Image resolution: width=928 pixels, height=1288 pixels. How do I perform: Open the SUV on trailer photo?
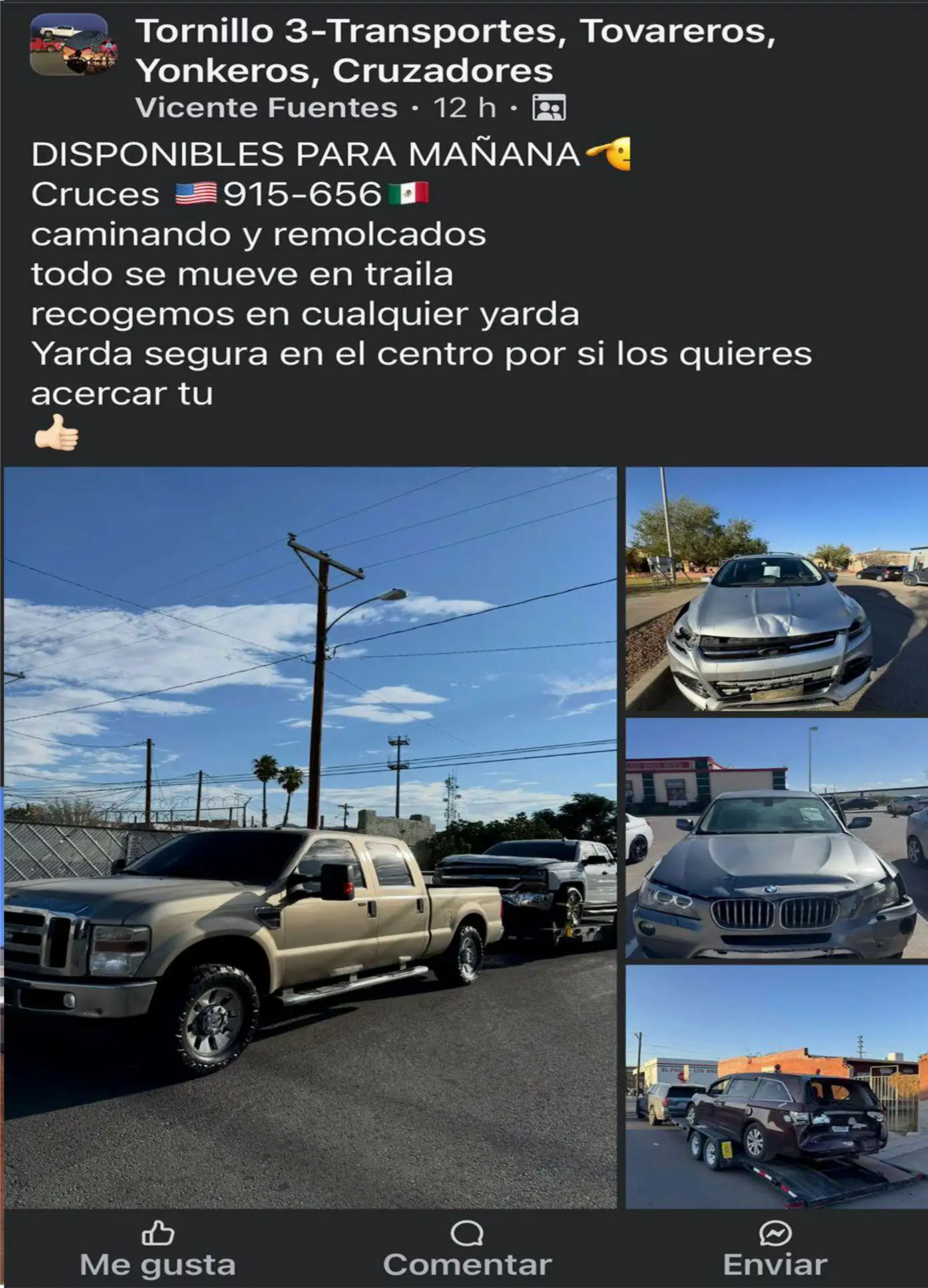click(776, 1086)
